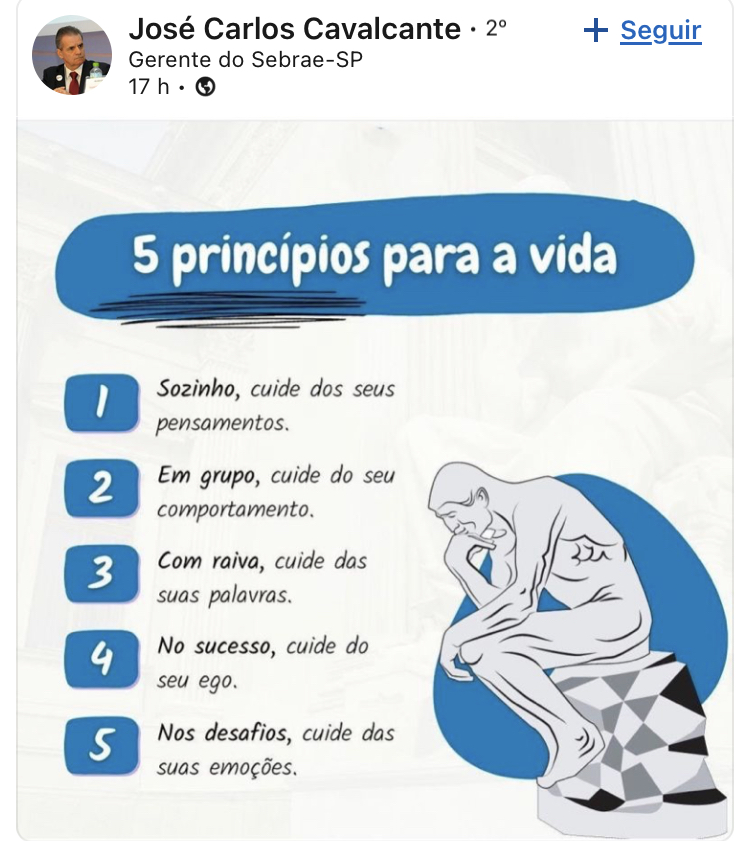Open the '5 princípios para a vida' post image
Screen dimensions: 750x841
(x=375, y=480)
